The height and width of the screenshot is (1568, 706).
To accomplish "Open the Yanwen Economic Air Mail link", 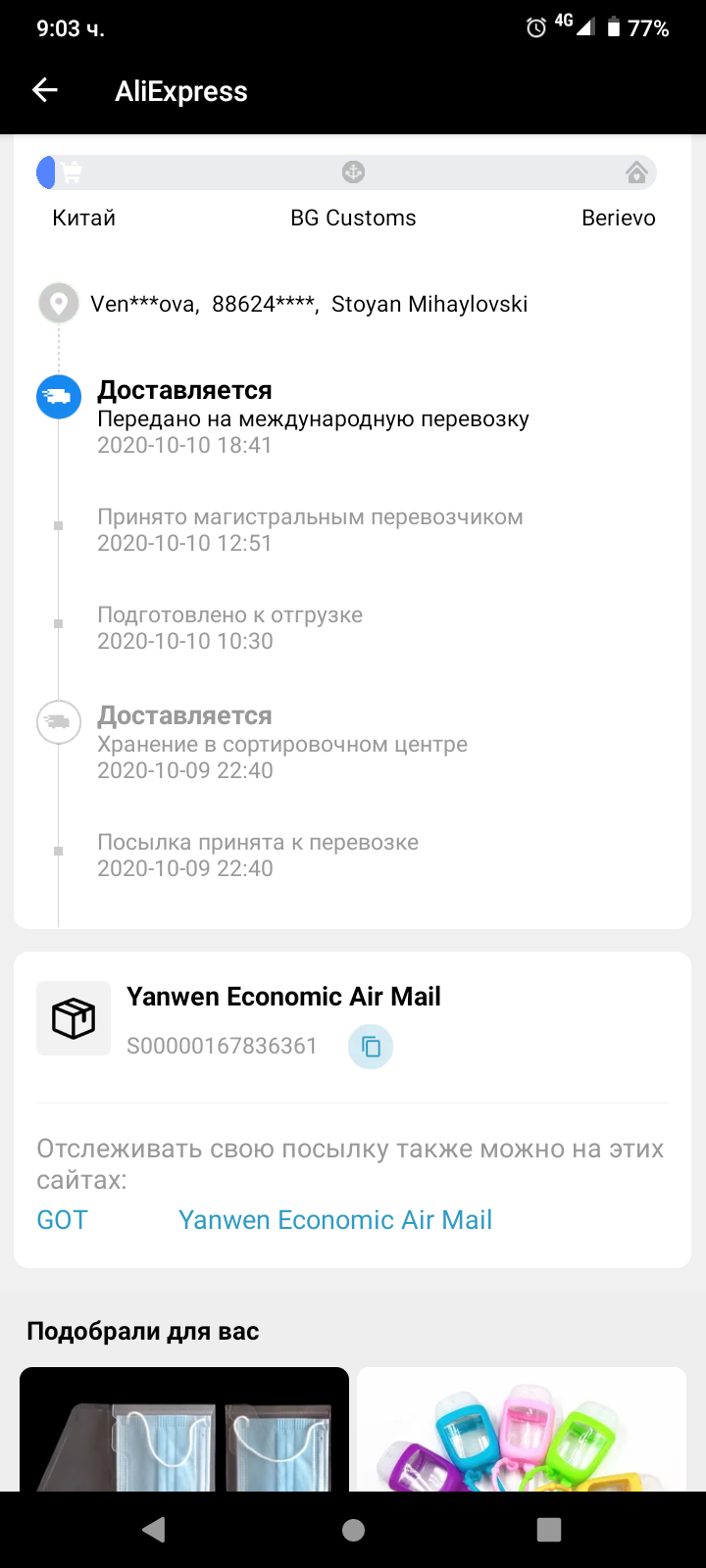I will tap(335, 1220).
